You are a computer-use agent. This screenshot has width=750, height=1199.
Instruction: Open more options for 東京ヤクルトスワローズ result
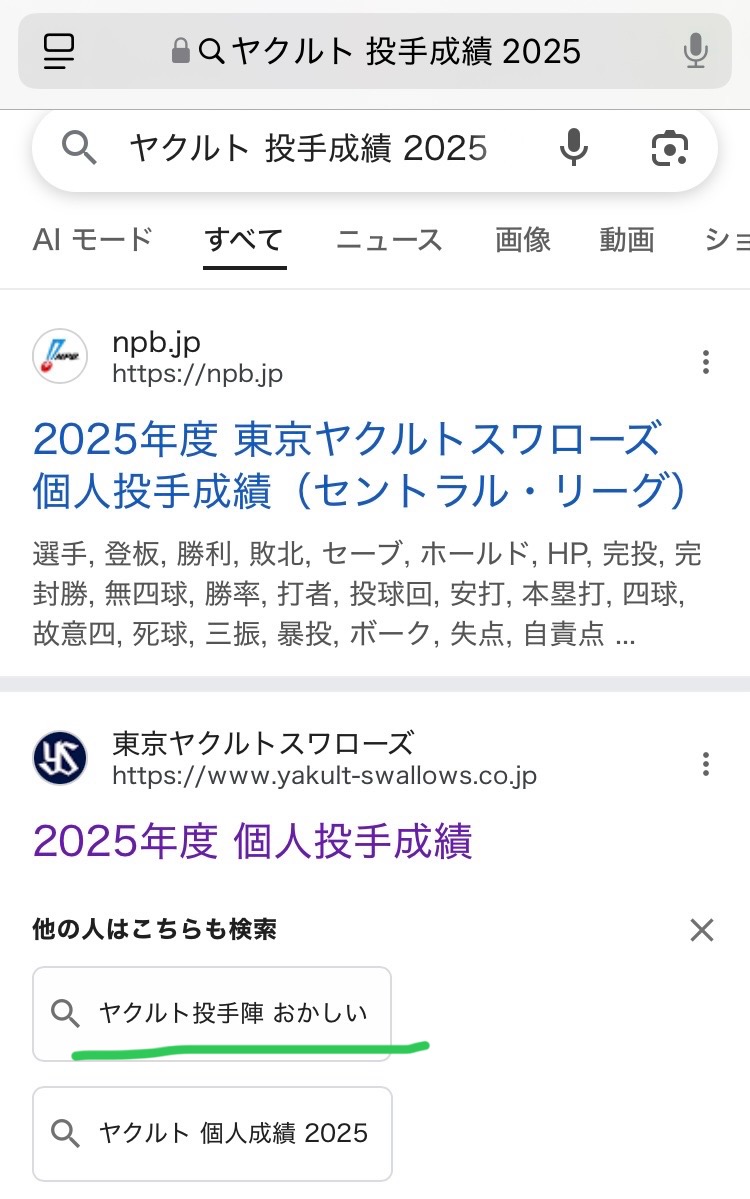pyautogui.click(x=706, y=765)
